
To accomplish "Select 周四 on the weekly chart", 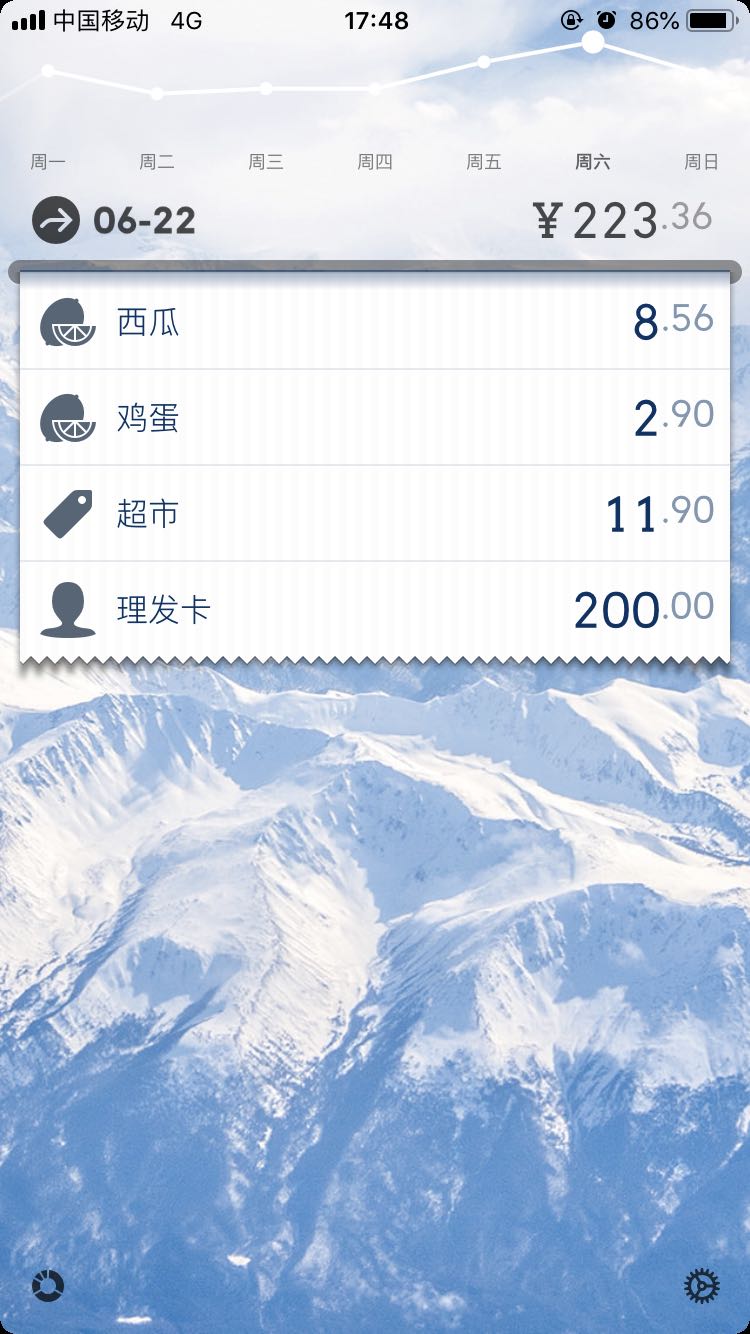I will pos(375,162).
